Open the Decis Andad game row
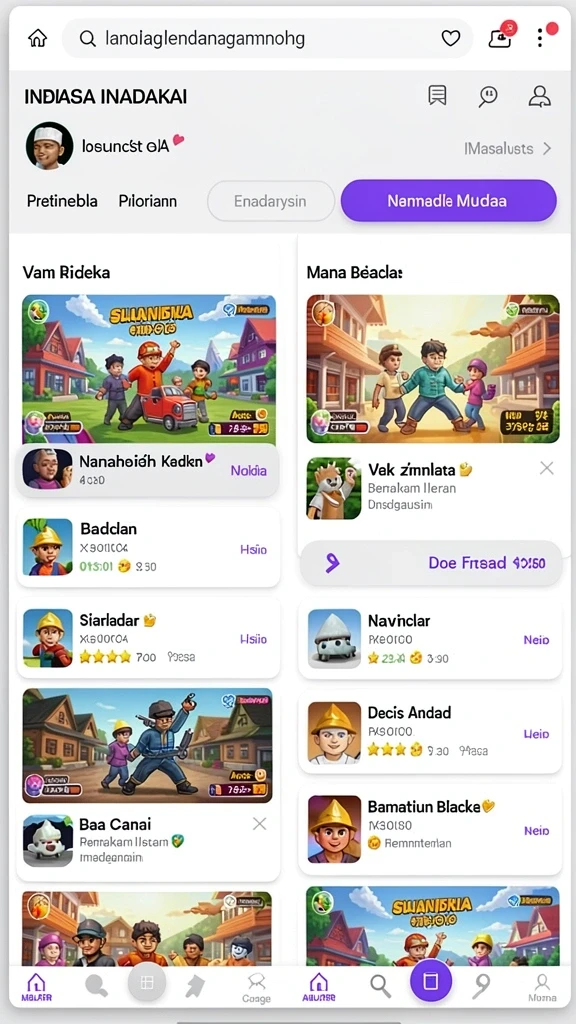 pyautogui.click(x=430, y=733)
